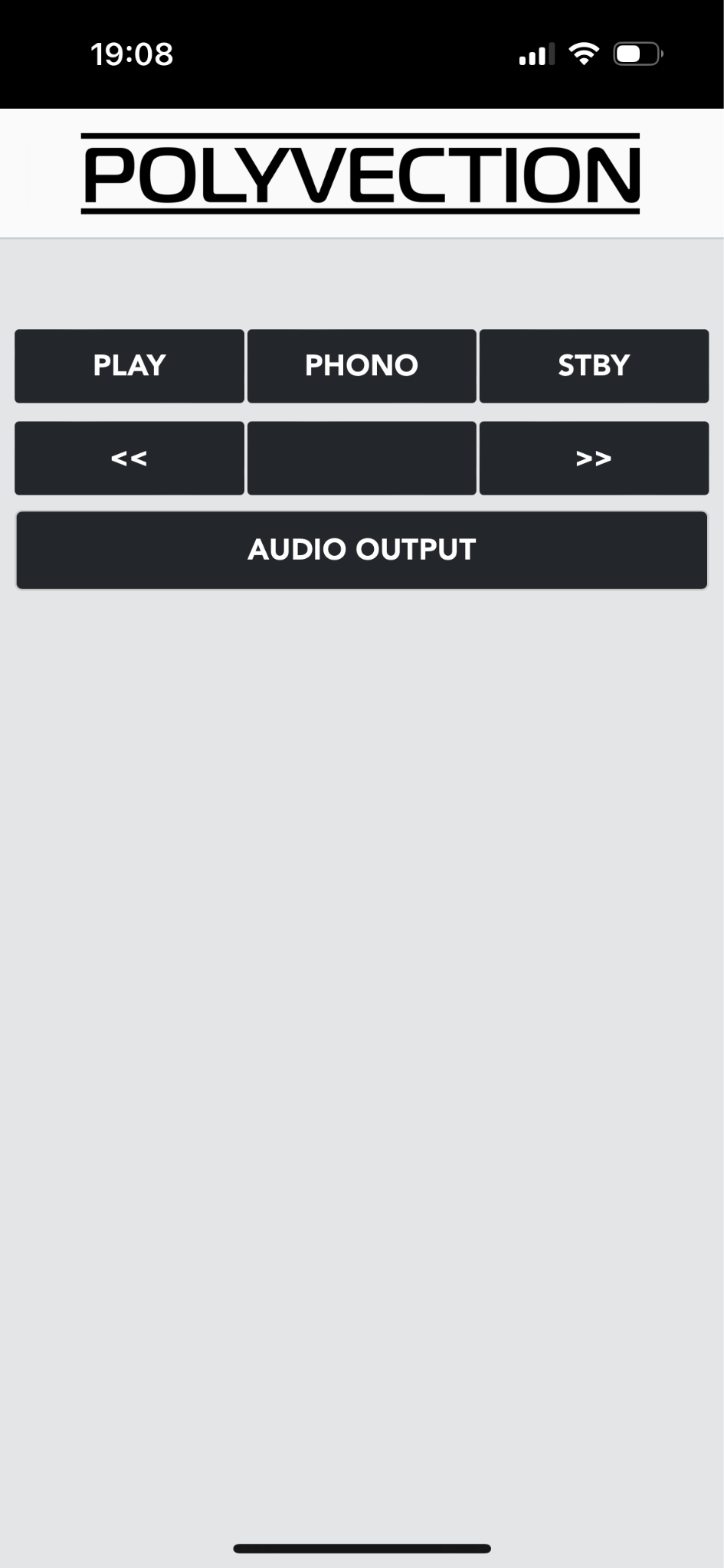The image size is (724, 1568).
Task: Tap the blank middle button
Action: click(362, 458)
